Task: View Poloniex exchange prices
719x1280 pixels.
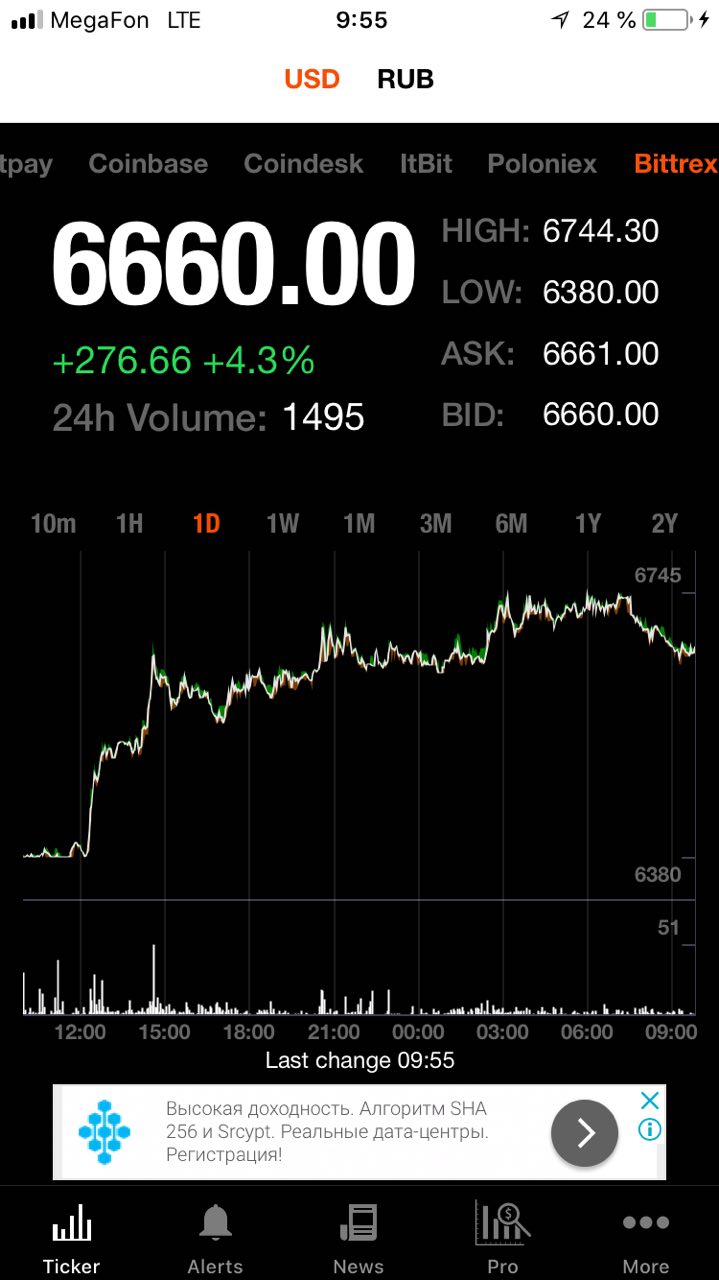Action: (542, 164)
